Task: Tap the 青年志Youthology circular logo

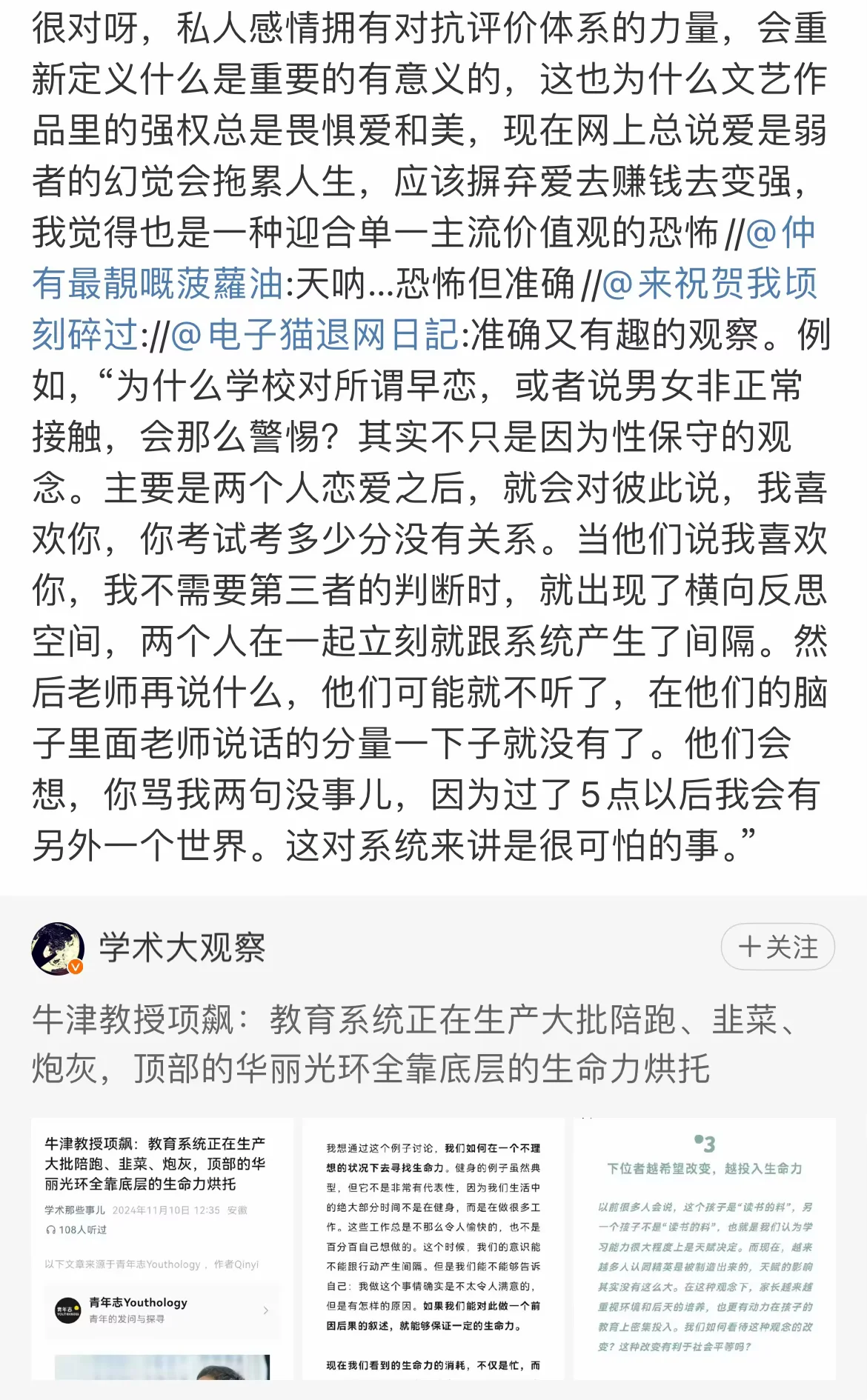Action: [67, 1310]
